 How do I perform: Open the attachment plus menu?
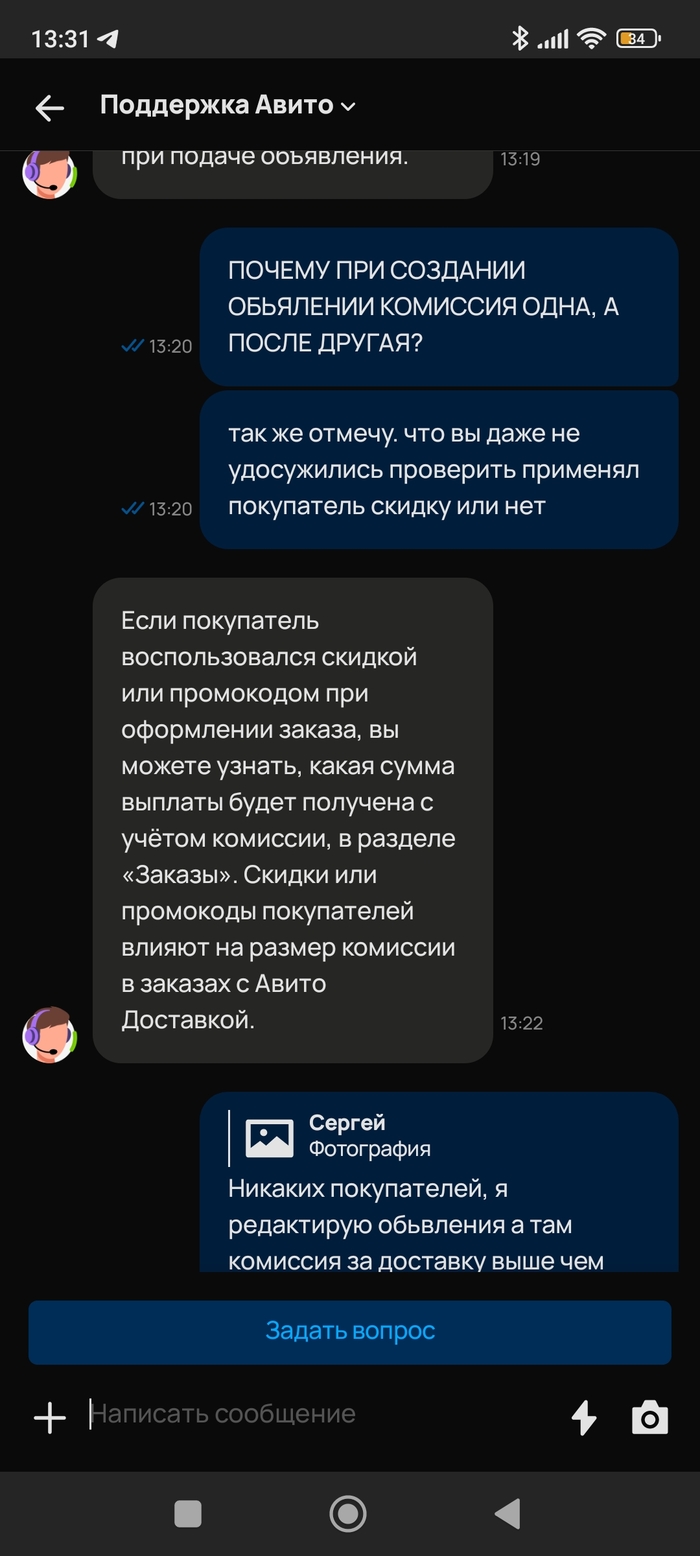point(49,1417)
